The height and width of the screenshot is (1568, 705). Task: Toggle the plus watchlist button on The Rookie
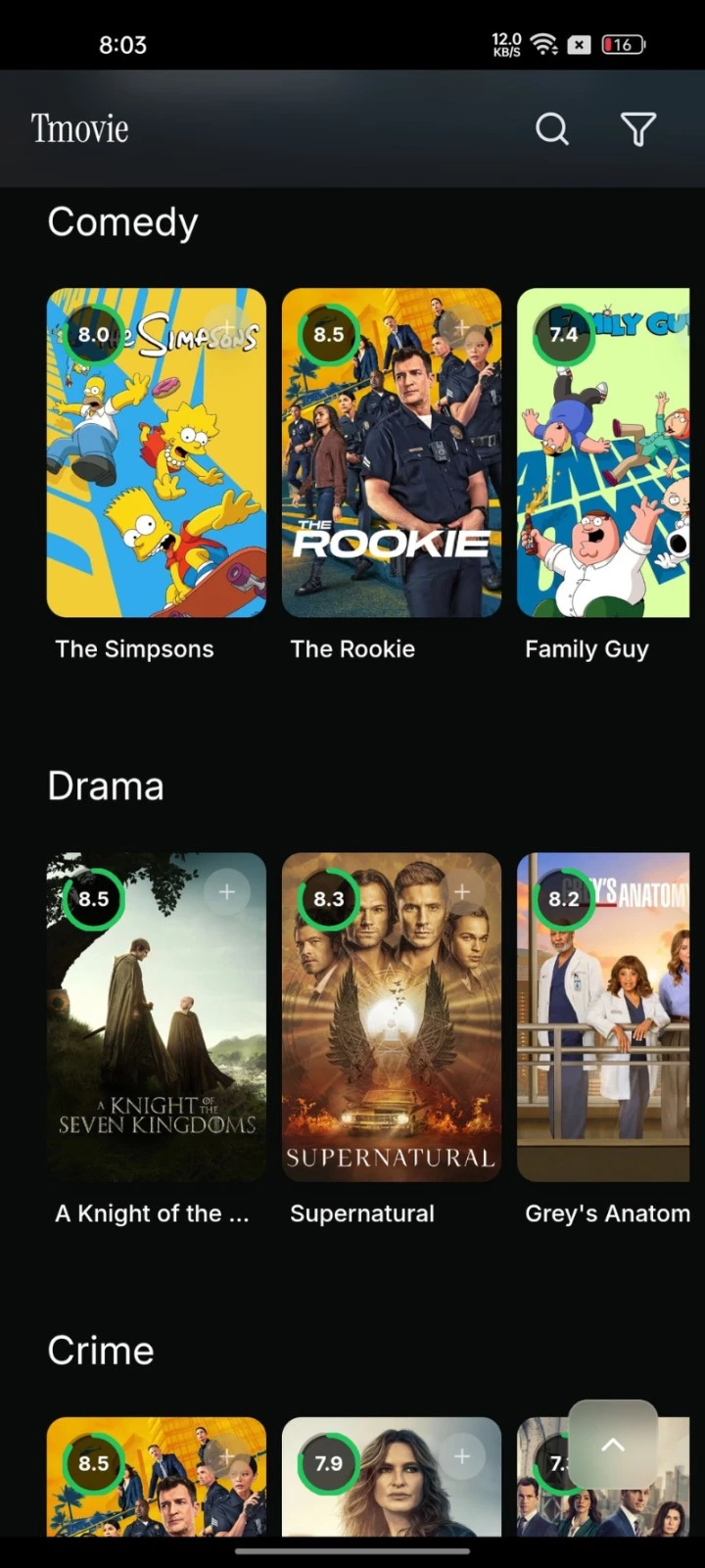click(x=461, y=326)
